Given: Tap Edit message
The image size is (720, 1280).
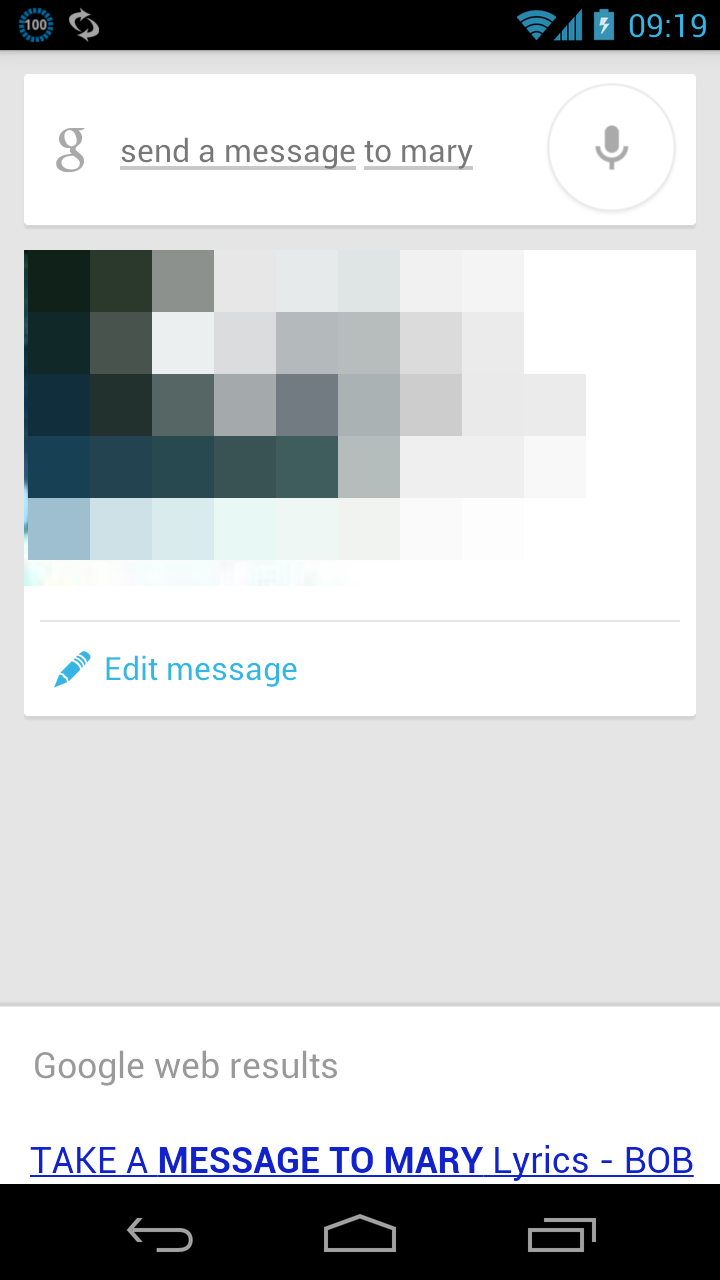Looking at the screenshot, I should 178,669.
